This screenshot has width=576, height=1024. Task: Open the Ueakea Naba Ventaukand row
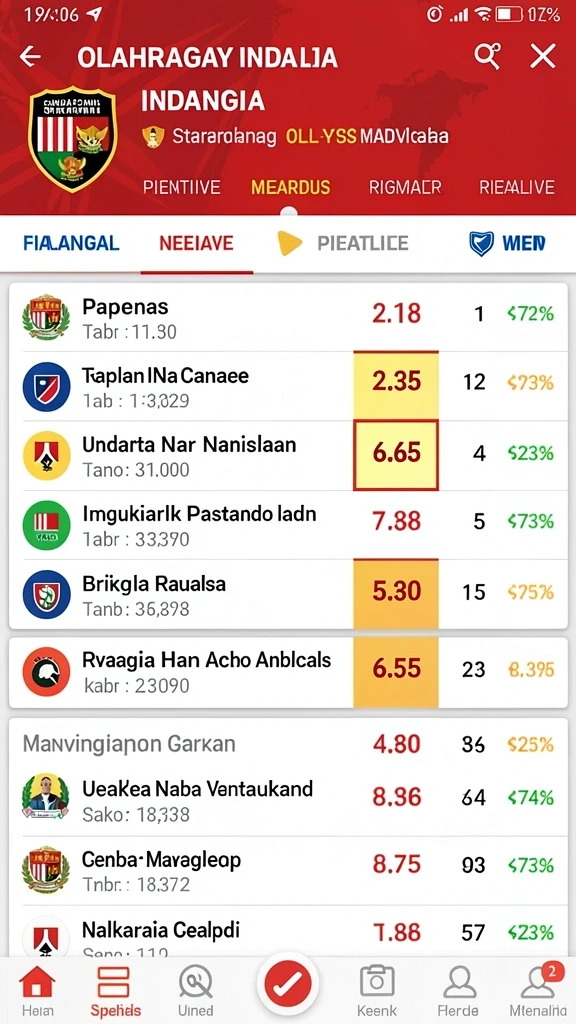[288, 801]
